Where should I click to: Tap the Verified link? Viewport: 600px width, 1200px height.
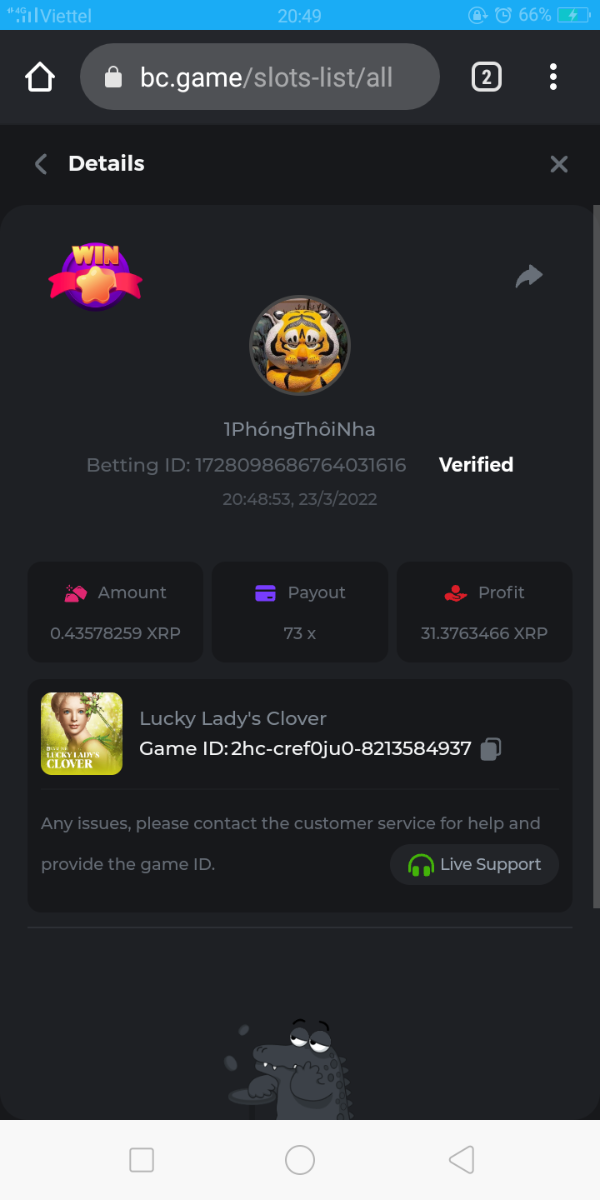(476, 465)
